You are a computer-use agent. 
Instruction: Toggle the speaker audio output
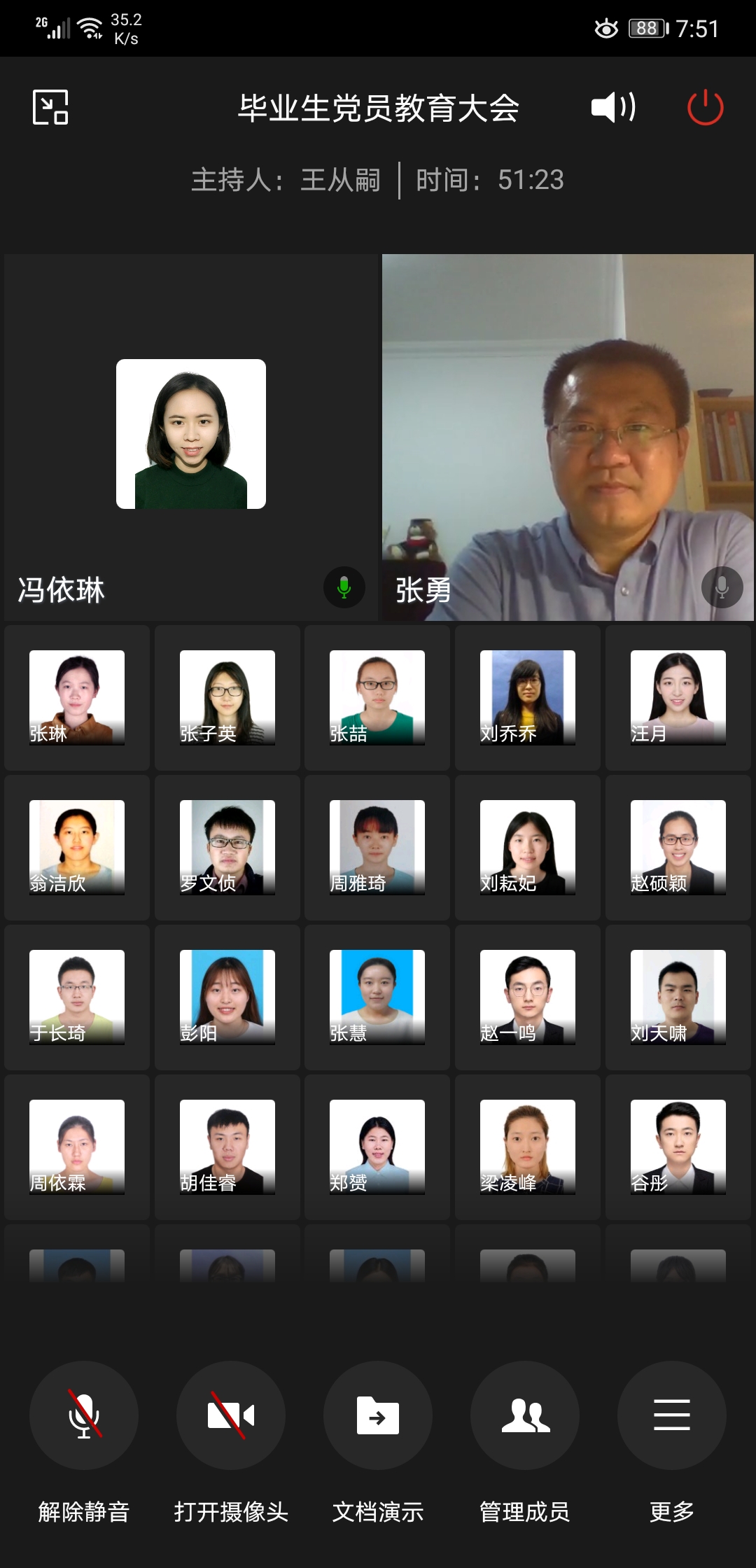613,107
